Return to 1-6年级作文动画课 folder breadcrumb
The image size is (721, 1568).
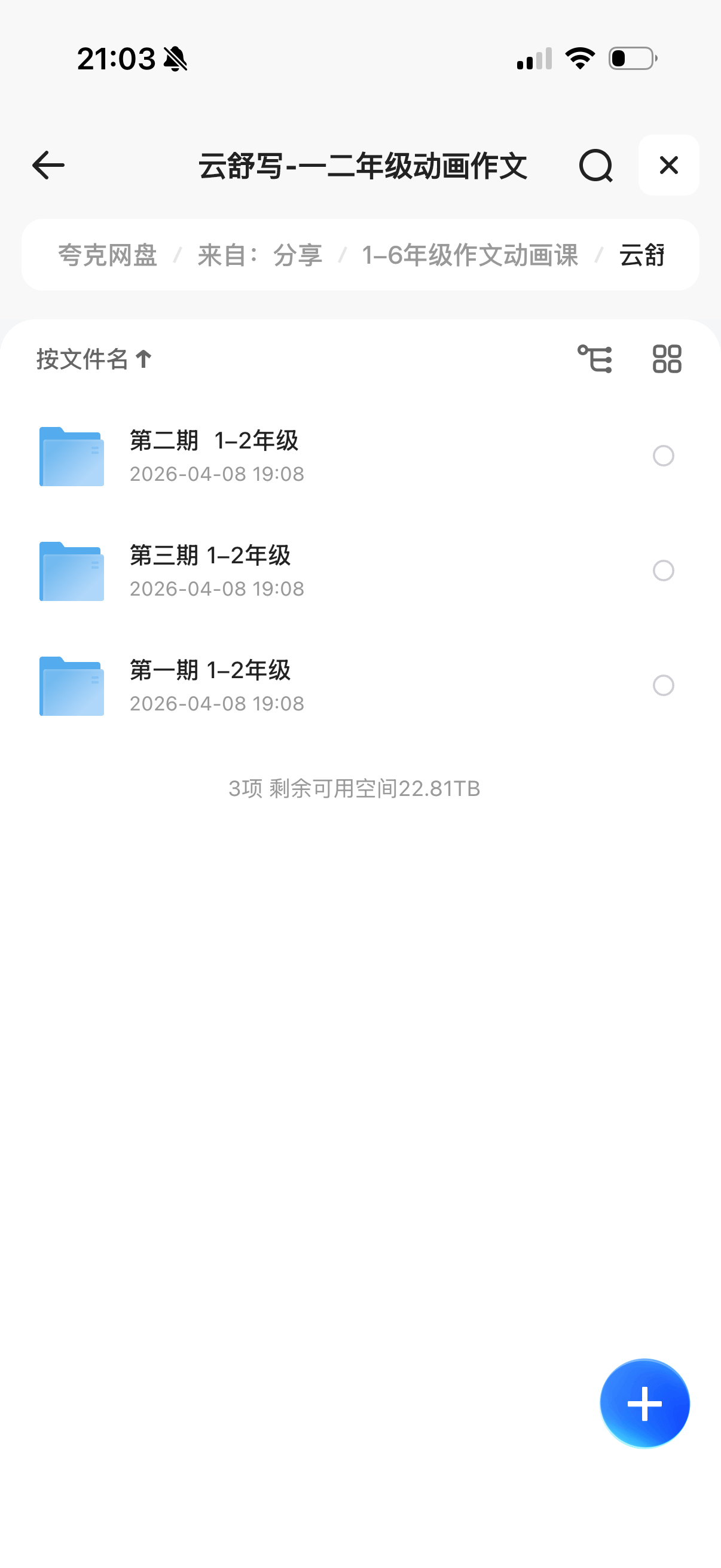click(x=470, y=255)
